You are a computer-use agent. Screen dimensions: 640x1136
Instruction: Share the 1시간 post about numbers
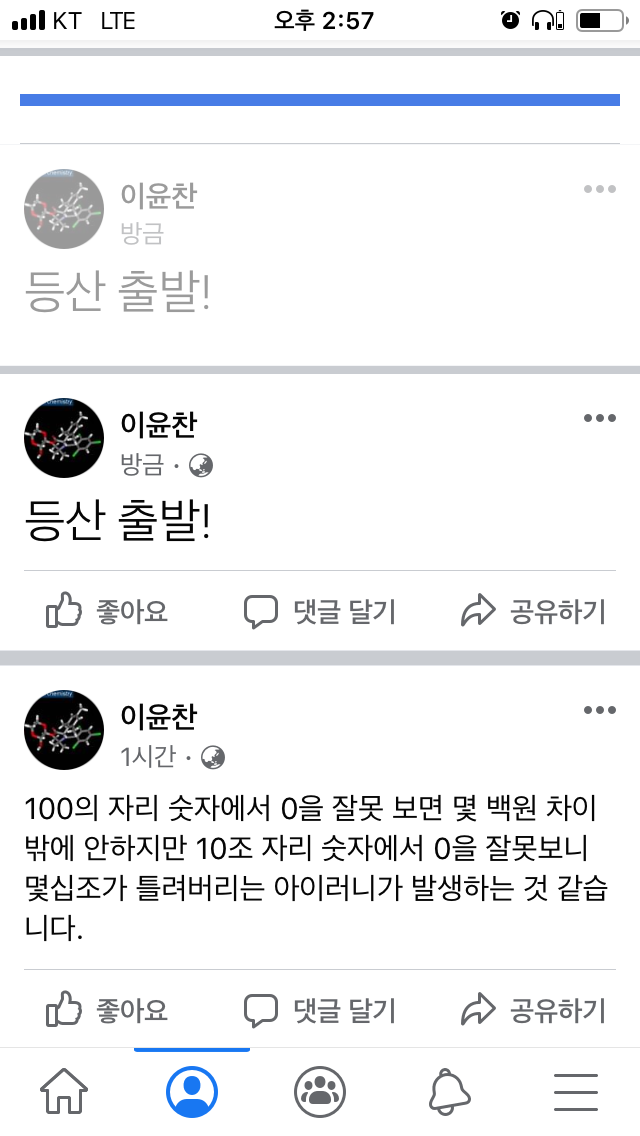533,1009
